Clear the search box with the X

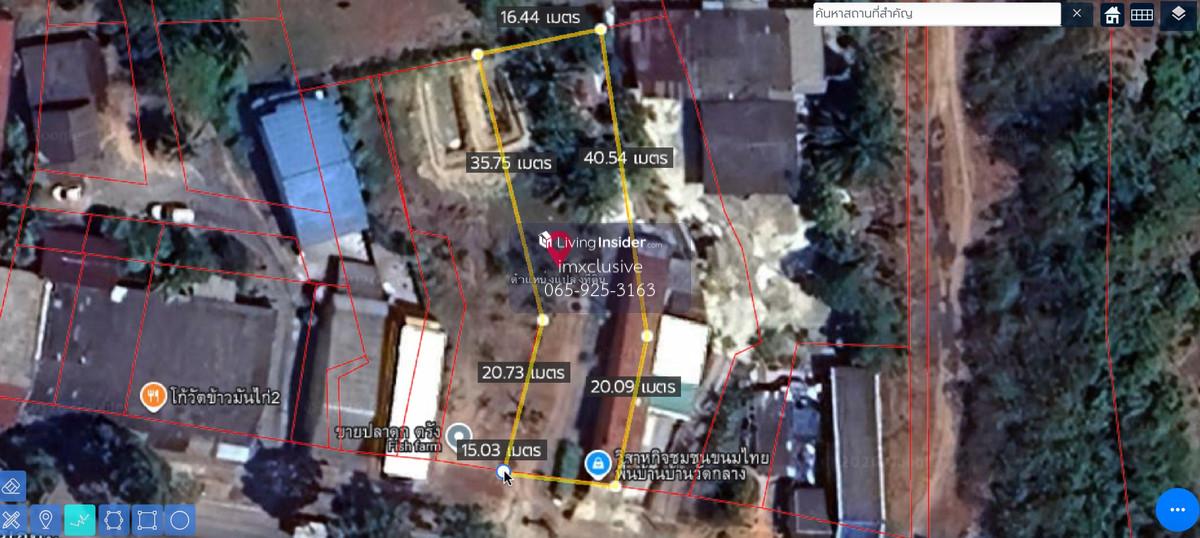click(1076, 14)
